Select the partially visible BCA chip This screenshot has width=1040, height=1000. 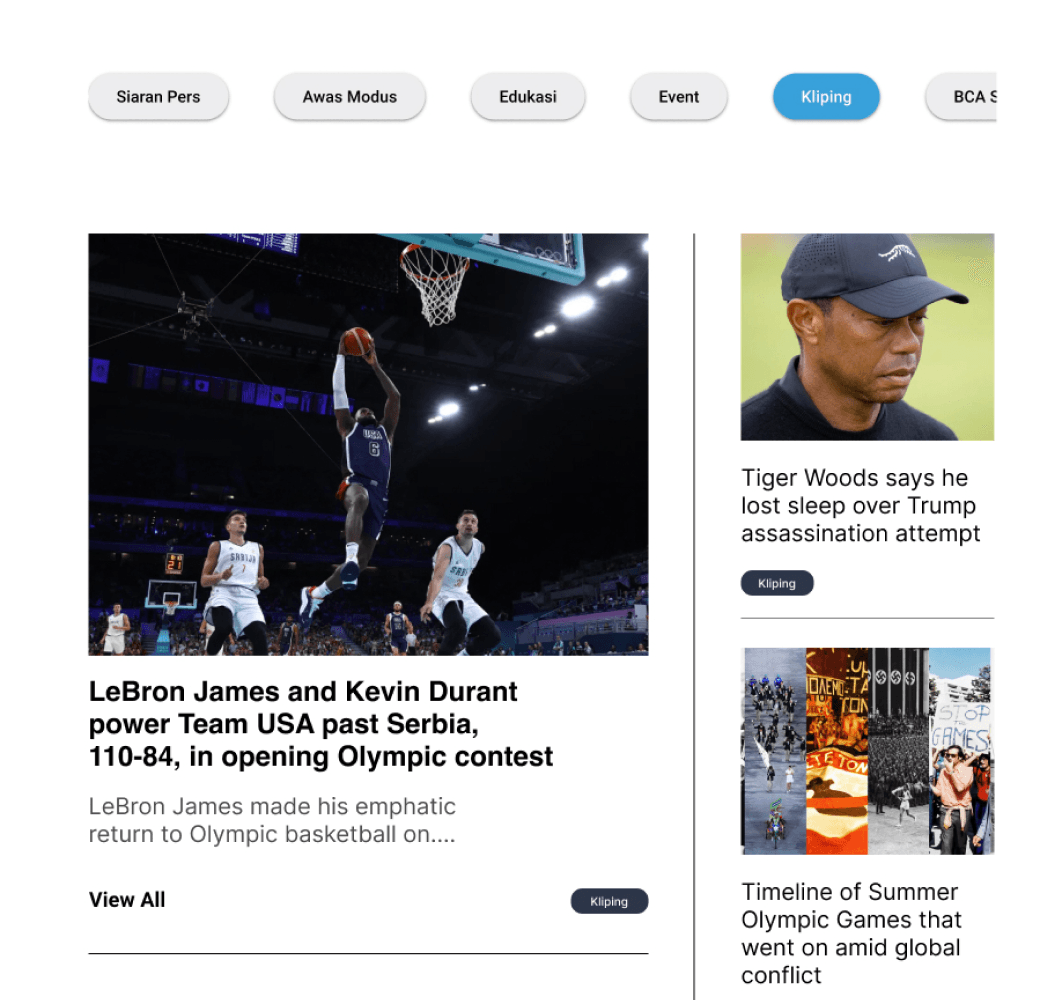(961, 97)
